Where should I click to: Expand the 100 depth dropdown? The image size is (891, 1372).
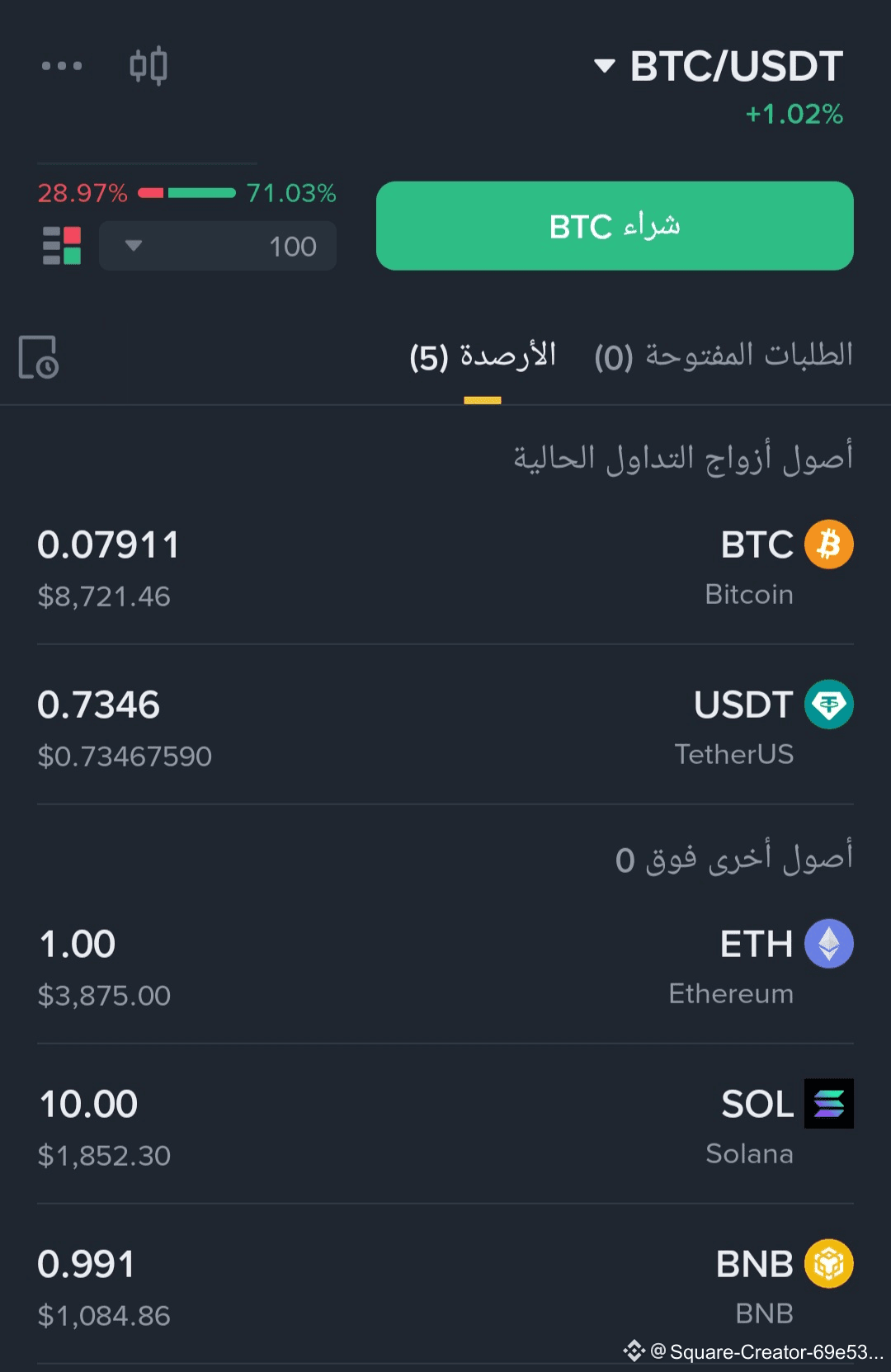pos(218,246)
